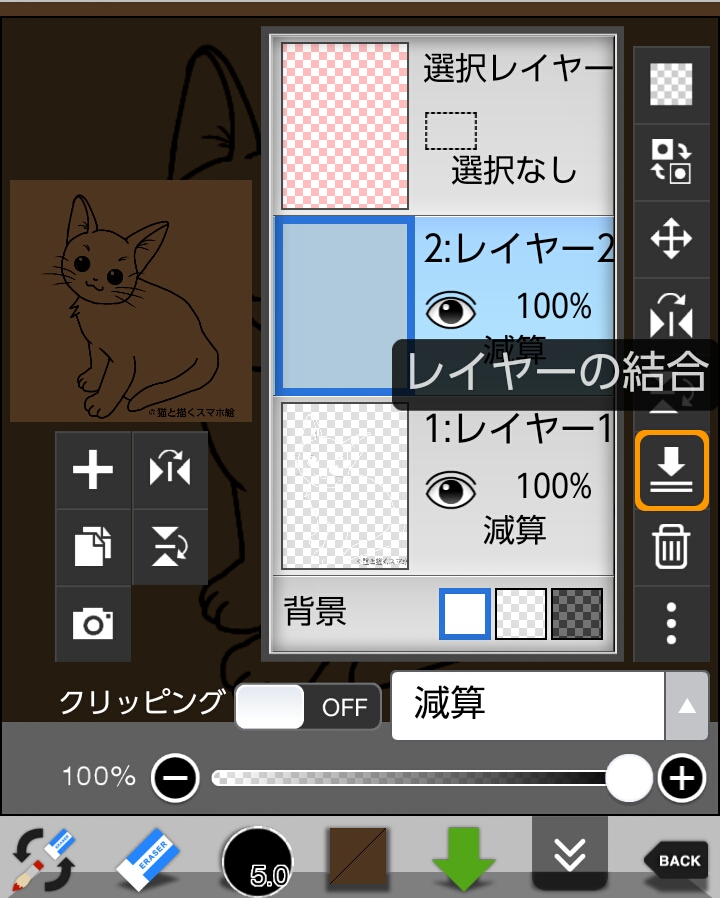Open the three-dot layer options menu

point(672,623)
